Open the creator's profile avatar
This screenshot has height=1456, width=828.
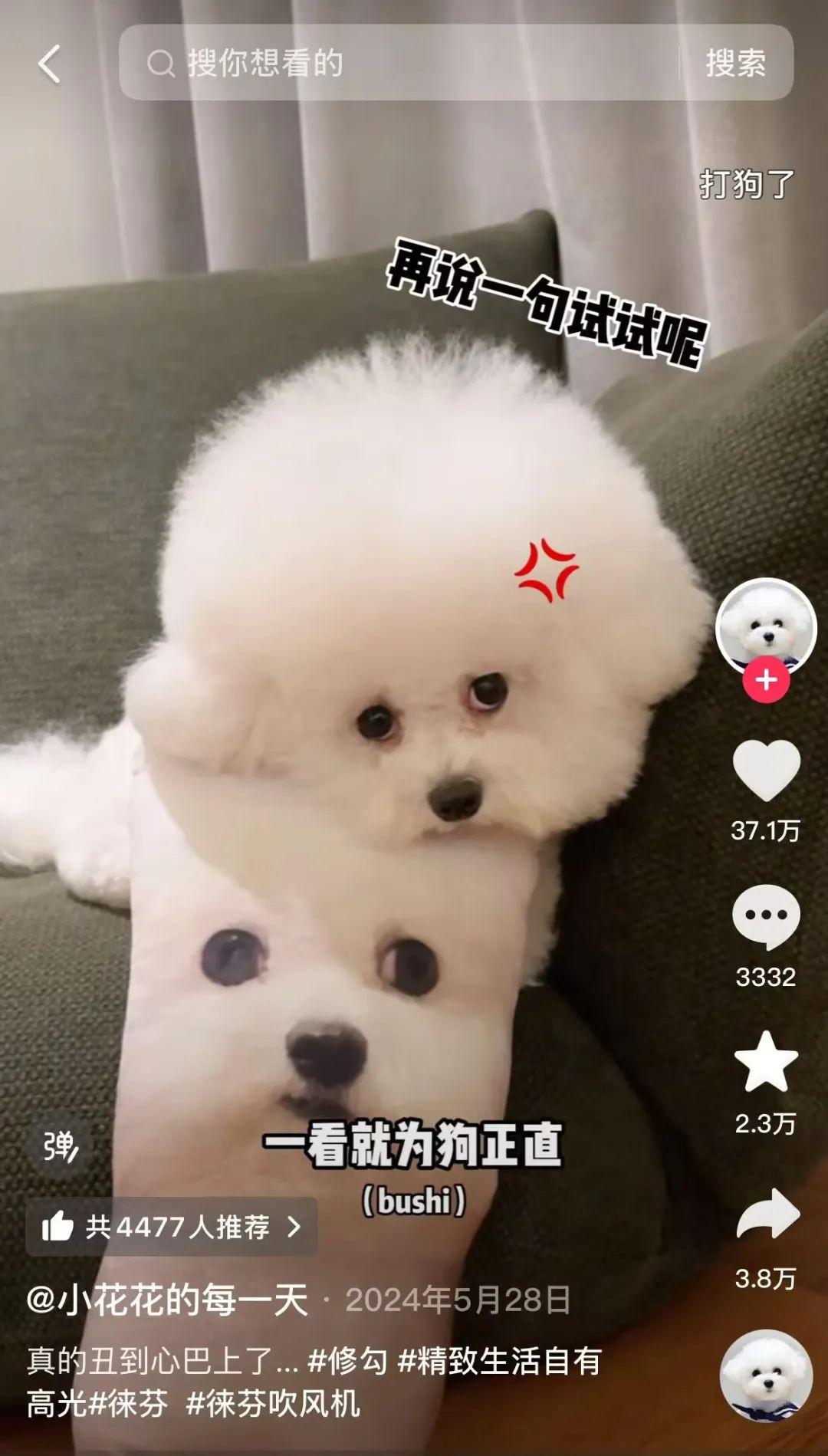pyautogui.click(x=766, y=626)
